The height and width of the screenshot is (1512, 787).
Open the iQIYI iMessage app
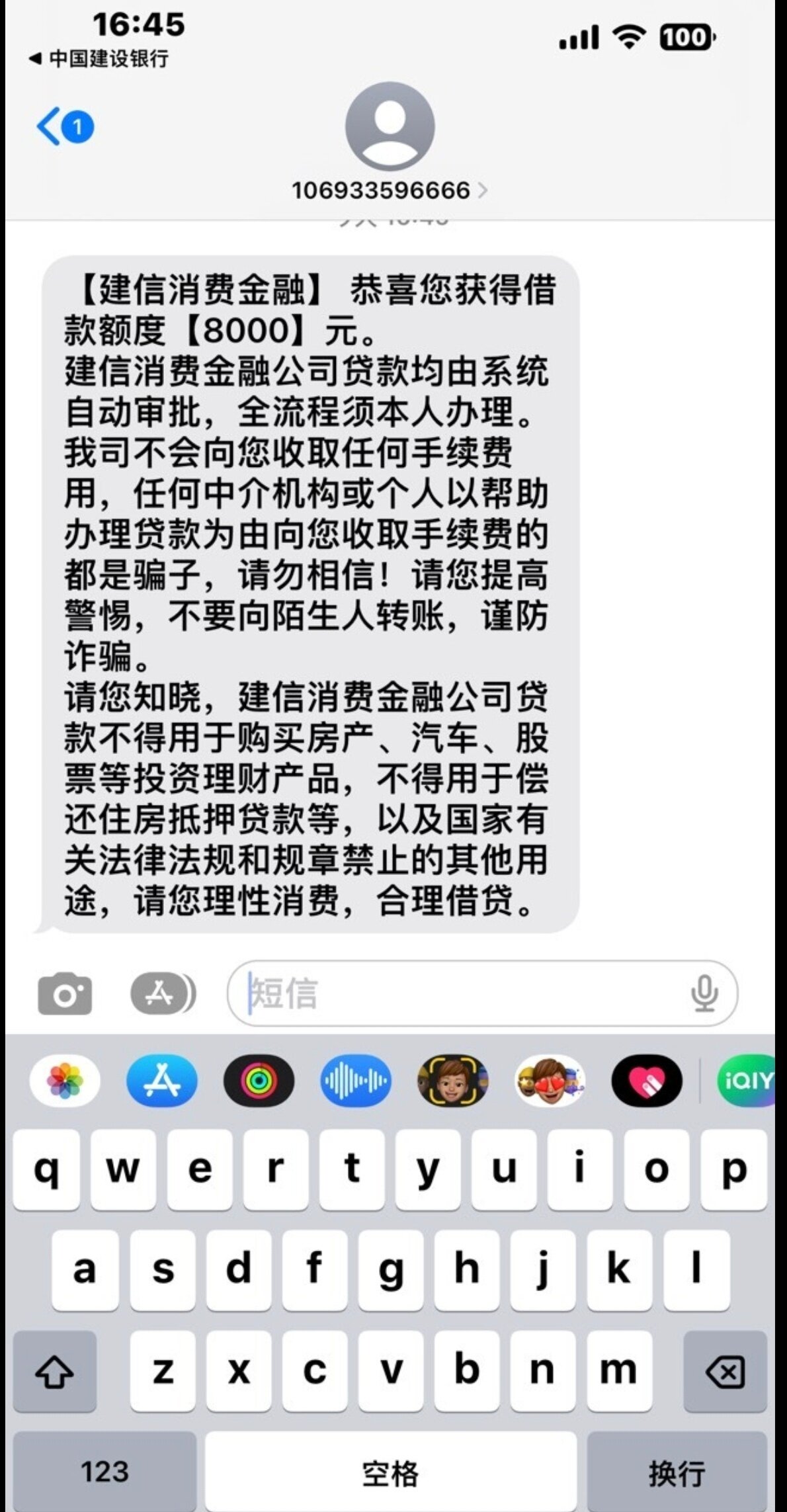pyautogui.click(x=746, y=1081)
